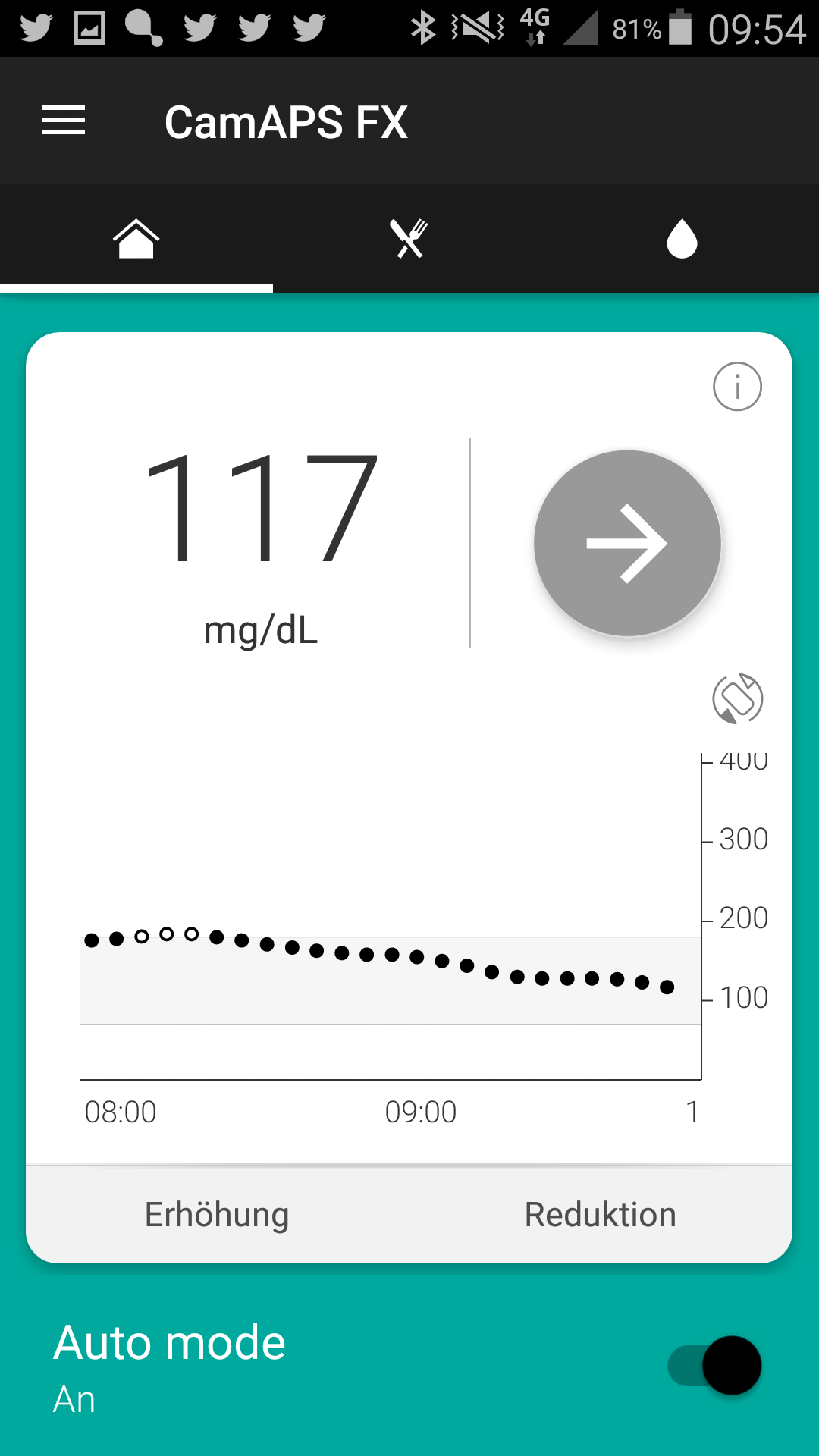
Task: Switch to the Home tab
Action: 136,239
